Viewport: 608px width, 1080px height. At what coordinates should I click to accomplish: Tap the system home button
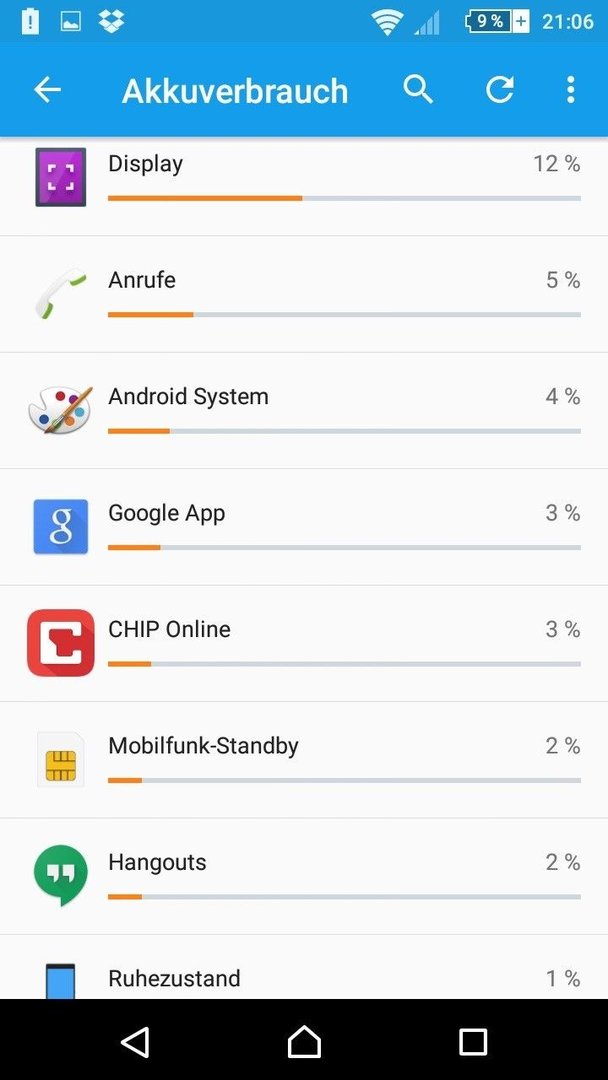click(x=304, y=1041)
